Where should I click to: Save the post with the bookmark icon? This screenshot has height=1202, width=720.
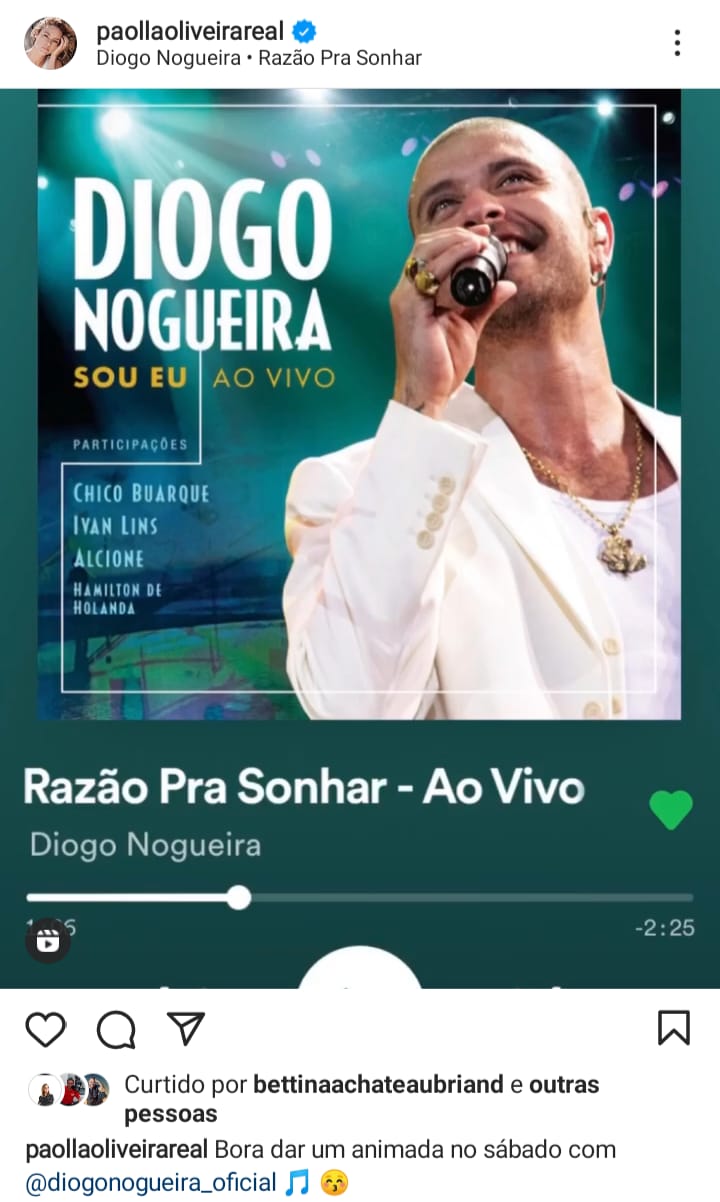tap(674, 1028)
